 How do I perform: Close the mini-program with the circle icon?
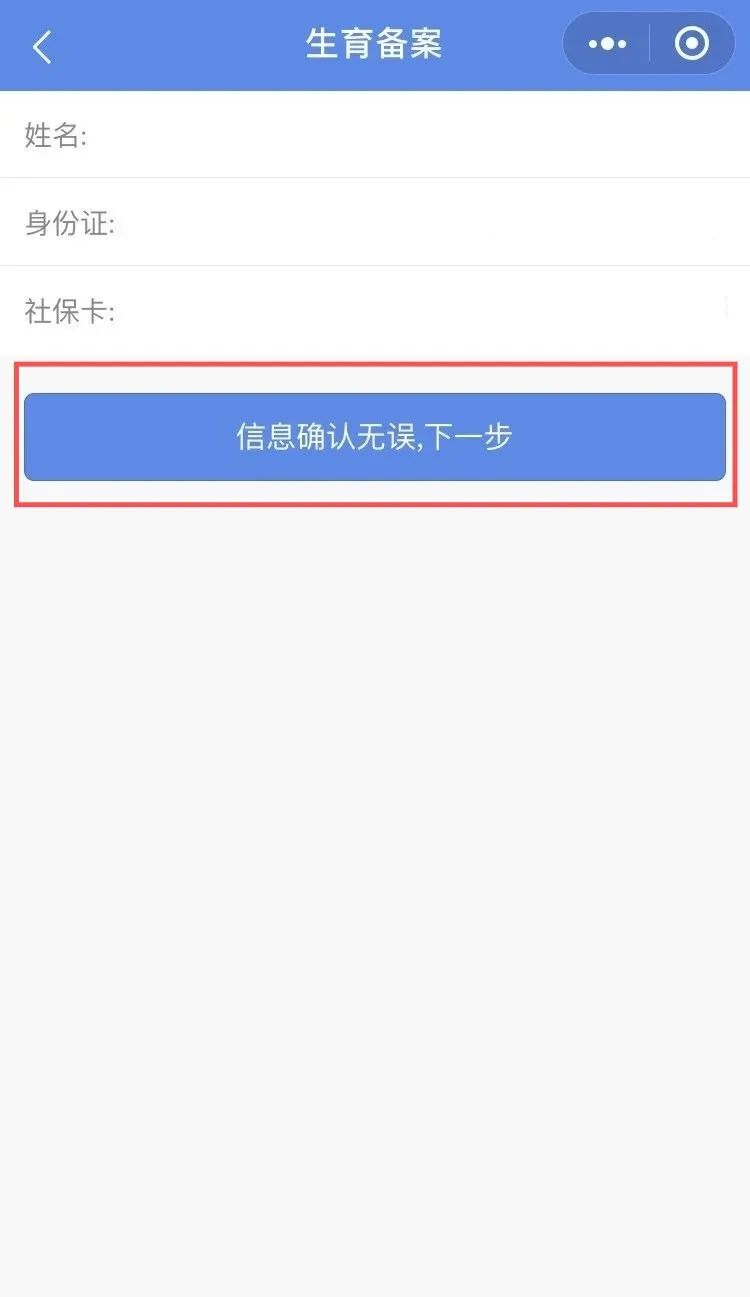tap(692, 44)
